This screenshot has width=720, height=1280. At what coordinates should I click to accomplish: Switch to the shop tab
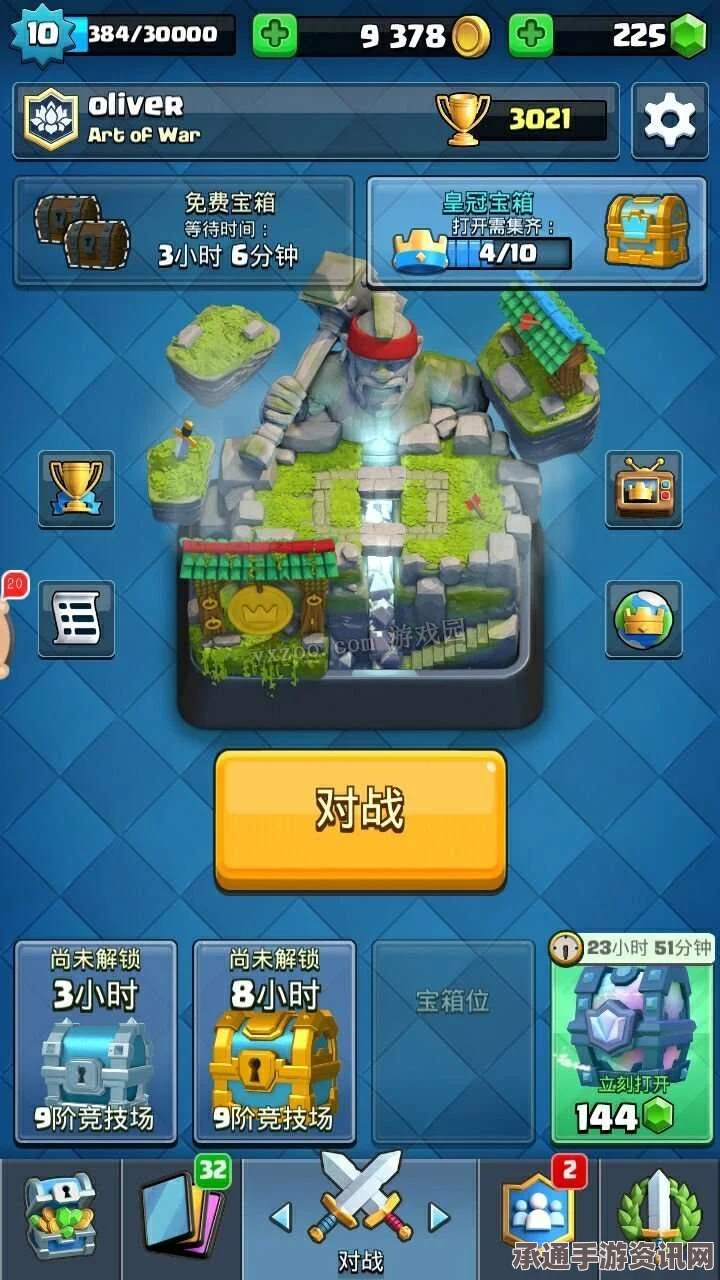point(60,1220)
